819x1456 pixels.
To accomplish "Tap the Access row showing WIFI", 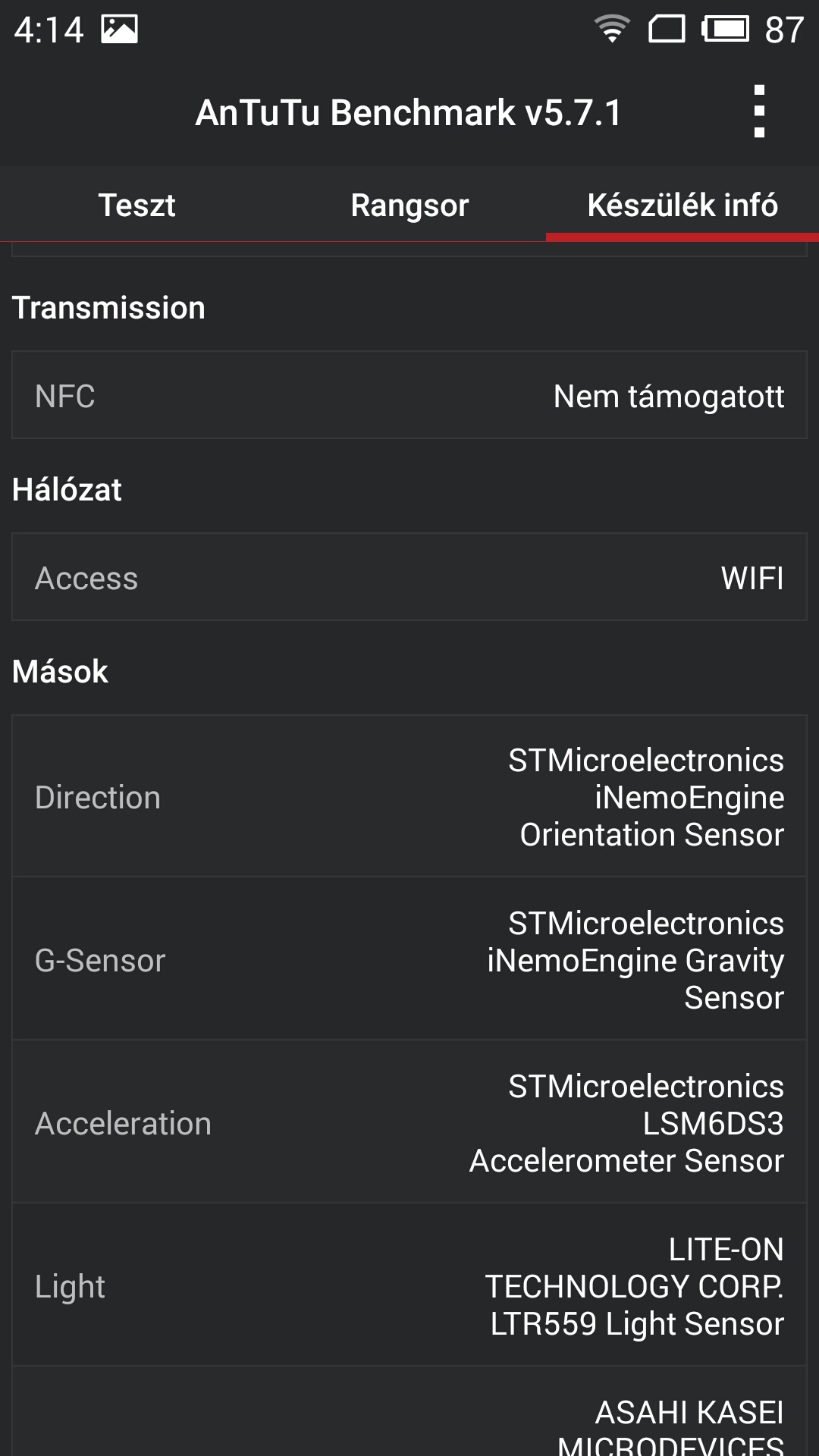I will point(409,577).
